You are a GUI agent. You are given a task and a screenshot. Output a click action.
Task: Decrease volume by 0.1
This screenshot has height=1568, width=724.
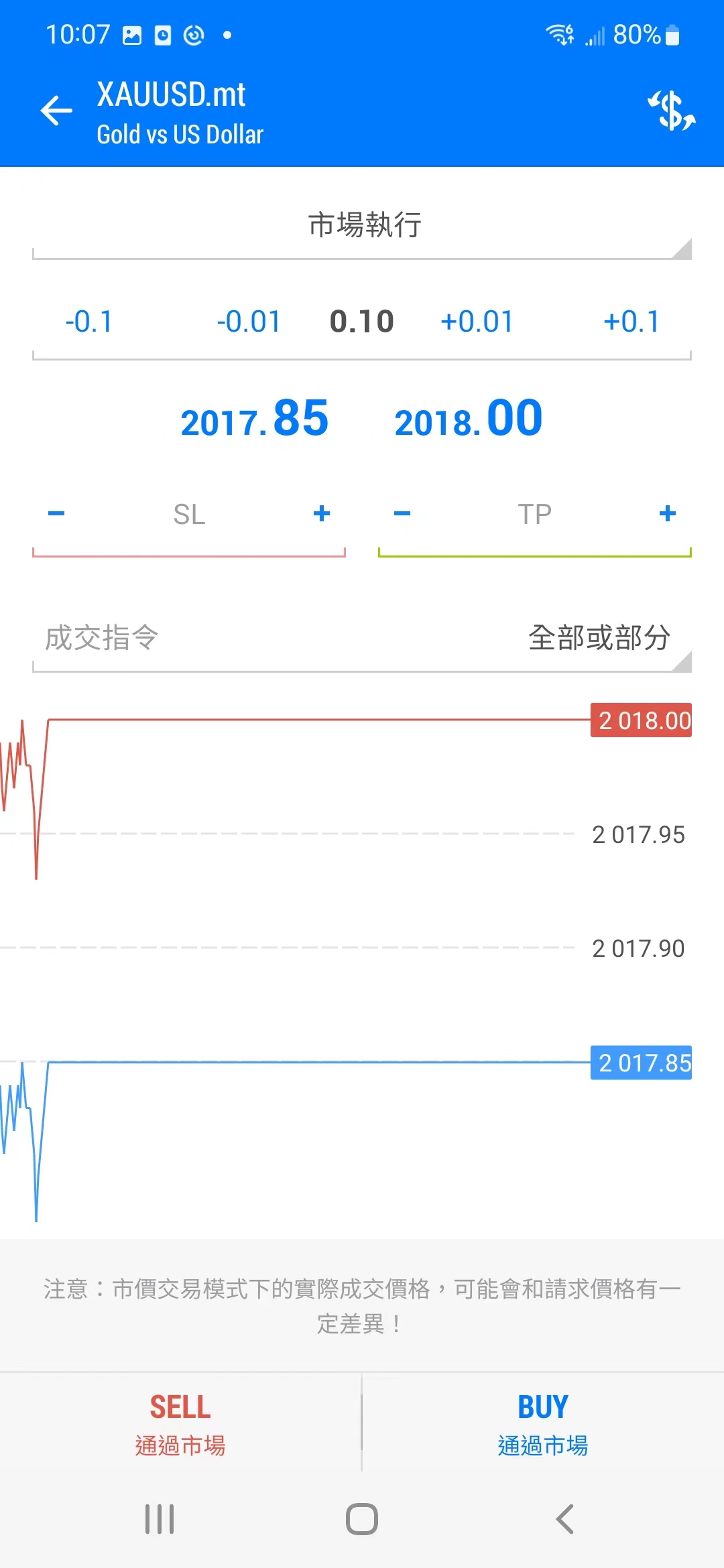pyautogui.click(x=89, y=322)
